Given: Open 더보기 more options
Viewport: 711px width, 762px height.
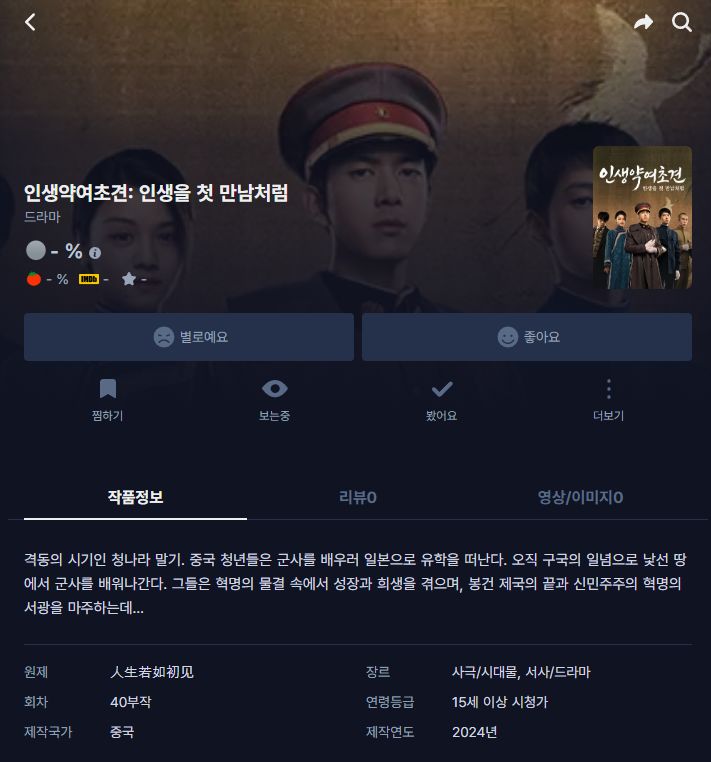Looking at the screenshot, I should [608, 399].
